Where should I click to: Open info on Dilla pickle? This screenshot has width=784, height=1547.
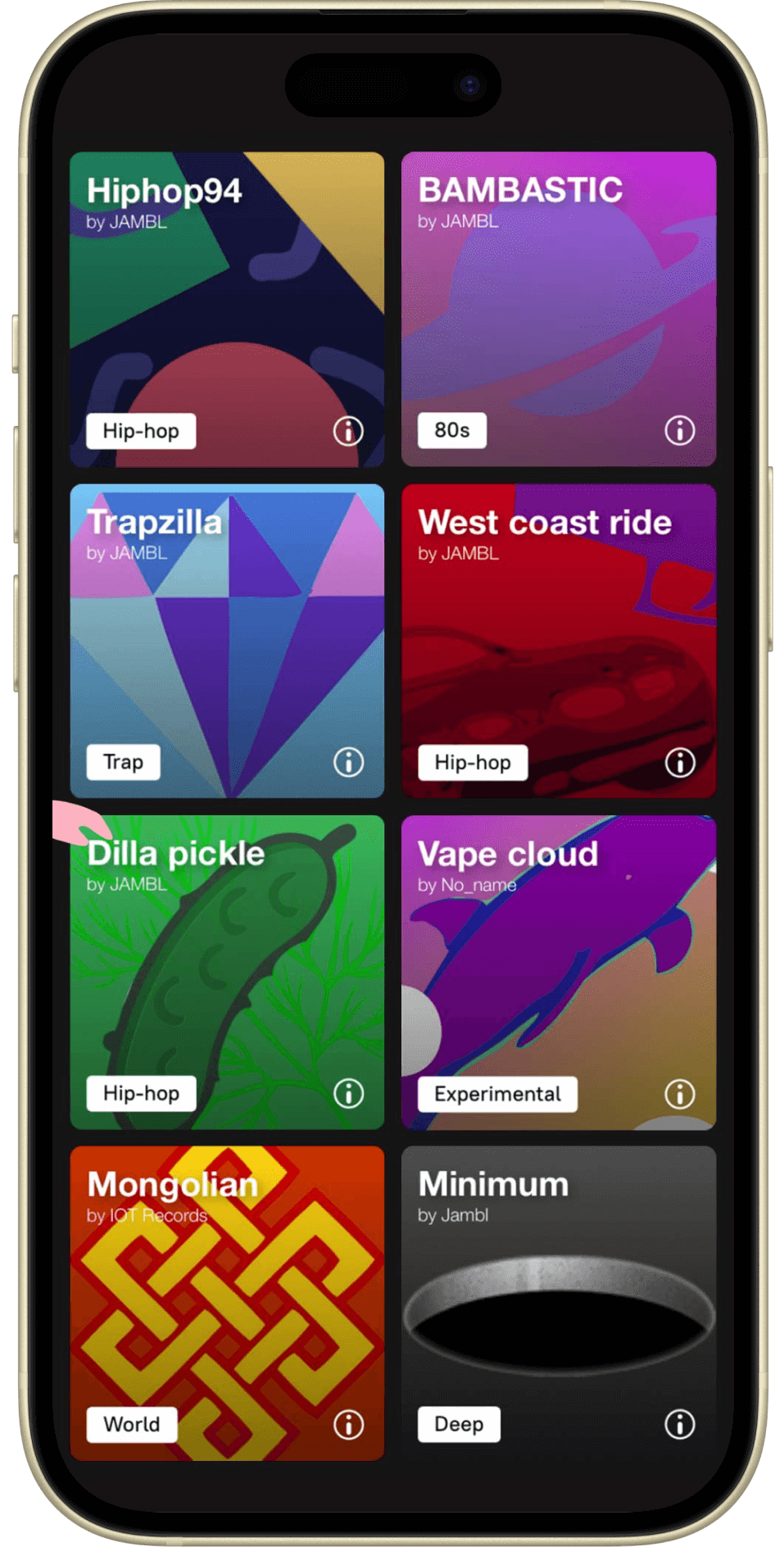click(x=348, y=1093)
